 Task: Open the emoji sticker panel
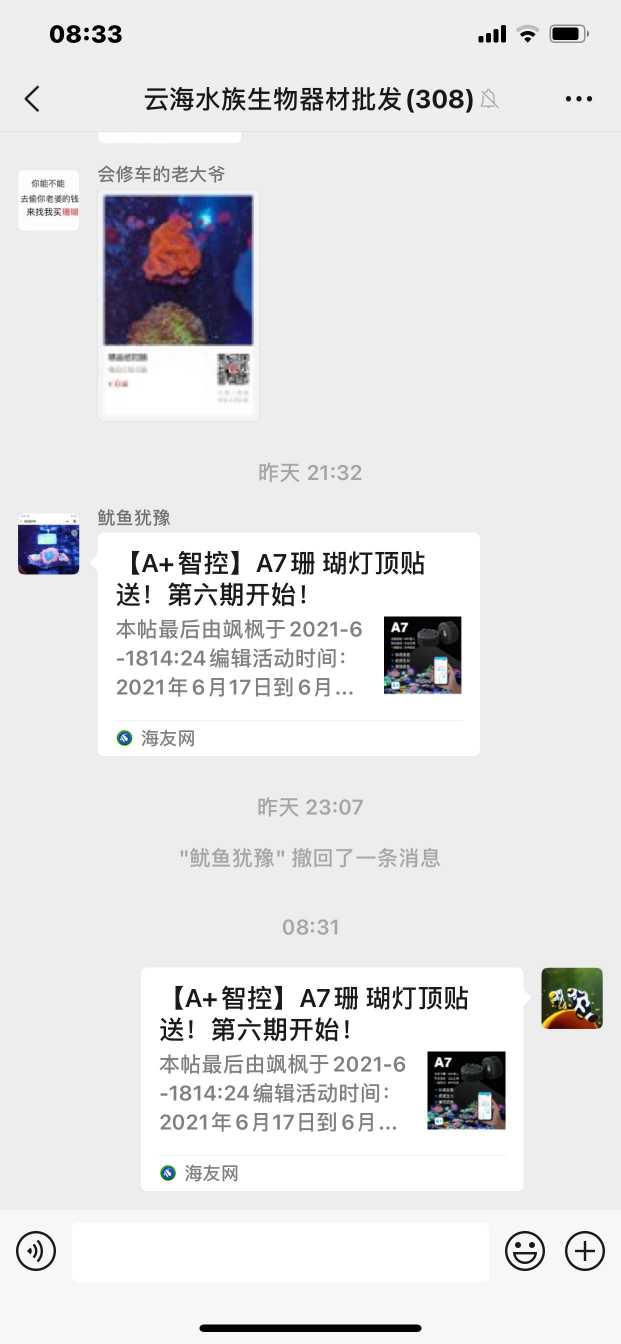[525, 1251]
